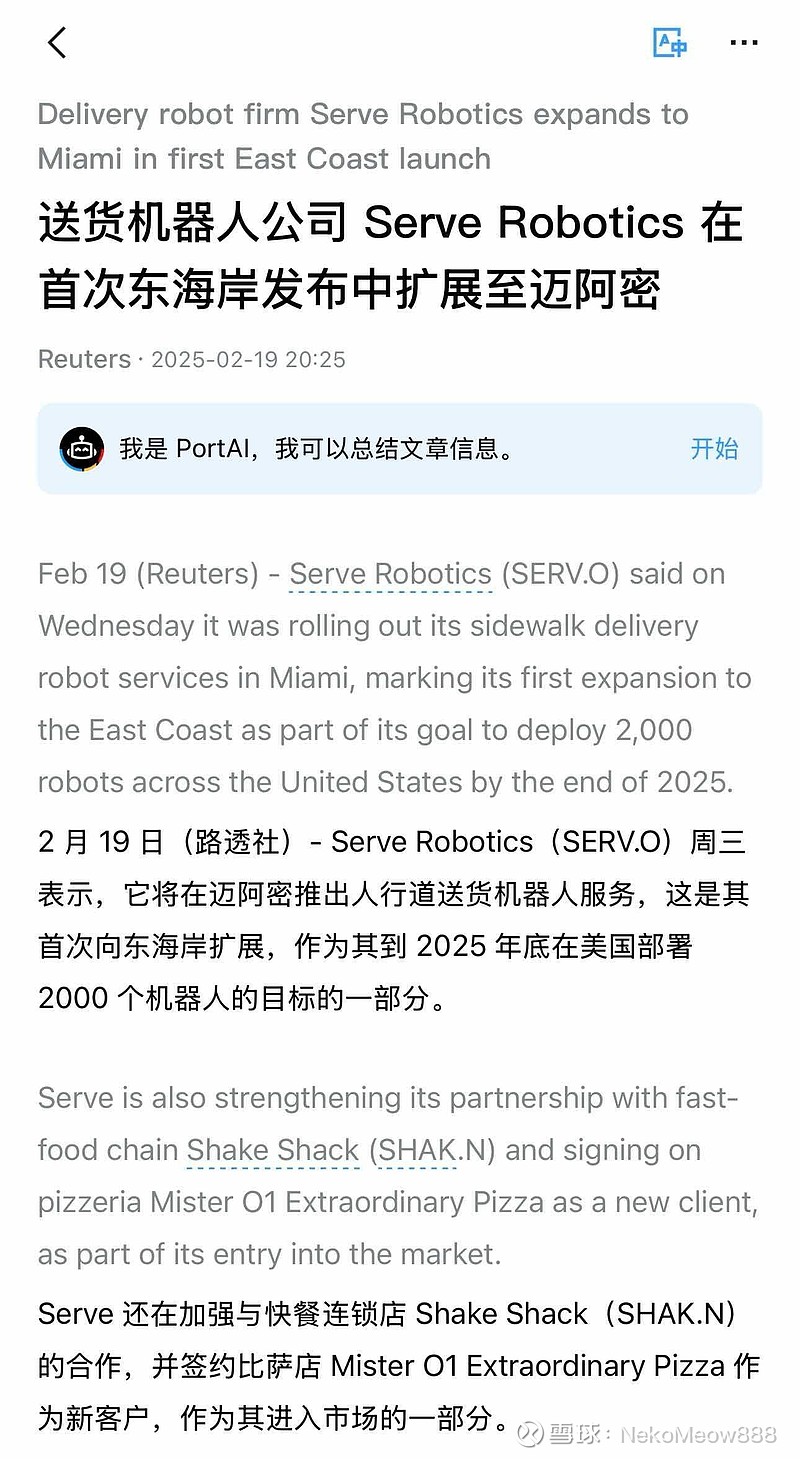This screenshot has width=800, height=1459.
Task: Click the dotted-underlined Serve Robotics text
Action: point(390,573)
